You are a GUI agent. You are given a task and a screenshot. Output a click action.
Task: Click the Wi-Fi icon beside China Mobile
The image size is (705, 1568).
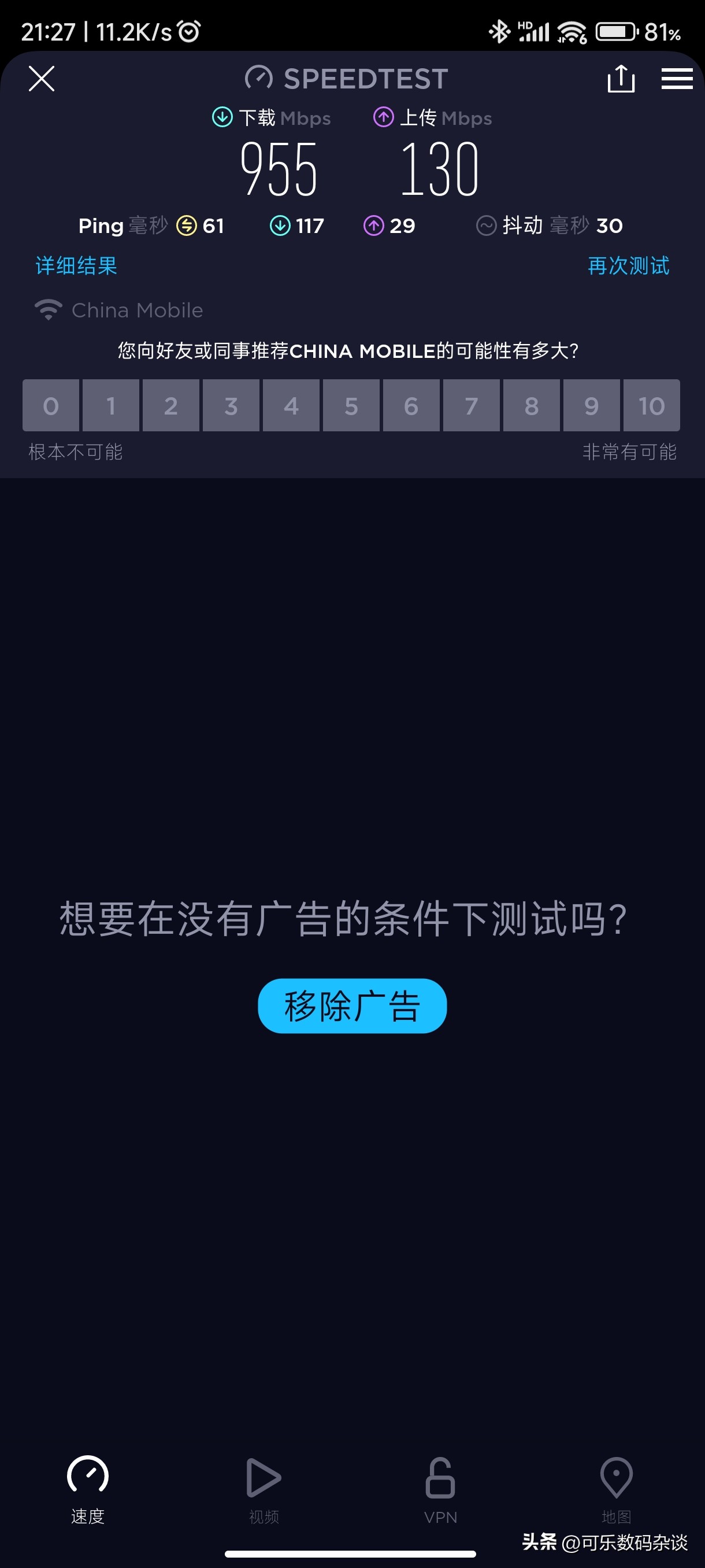point(49,309)
